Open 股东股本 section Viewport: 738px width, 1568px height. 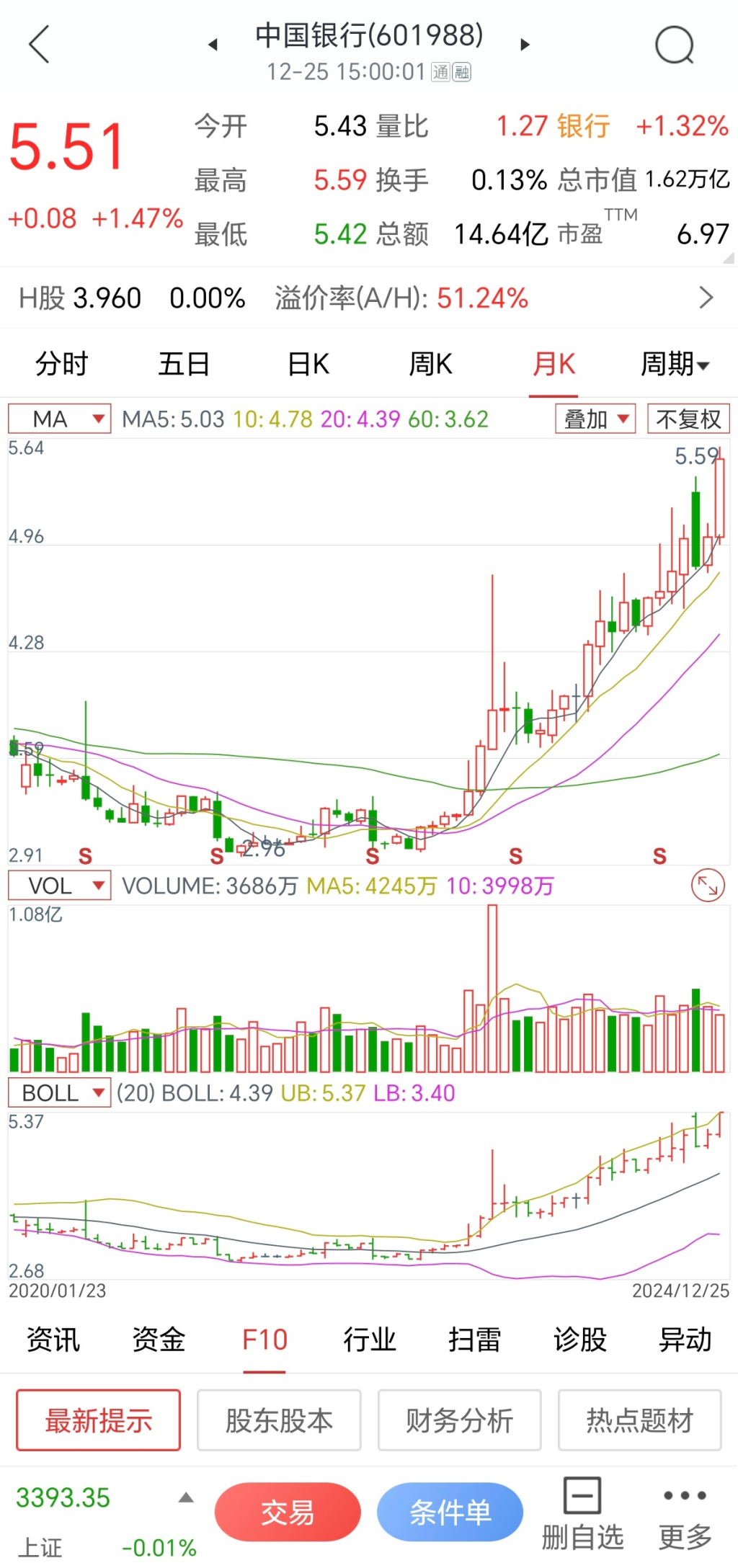(x=279, y=1420)
